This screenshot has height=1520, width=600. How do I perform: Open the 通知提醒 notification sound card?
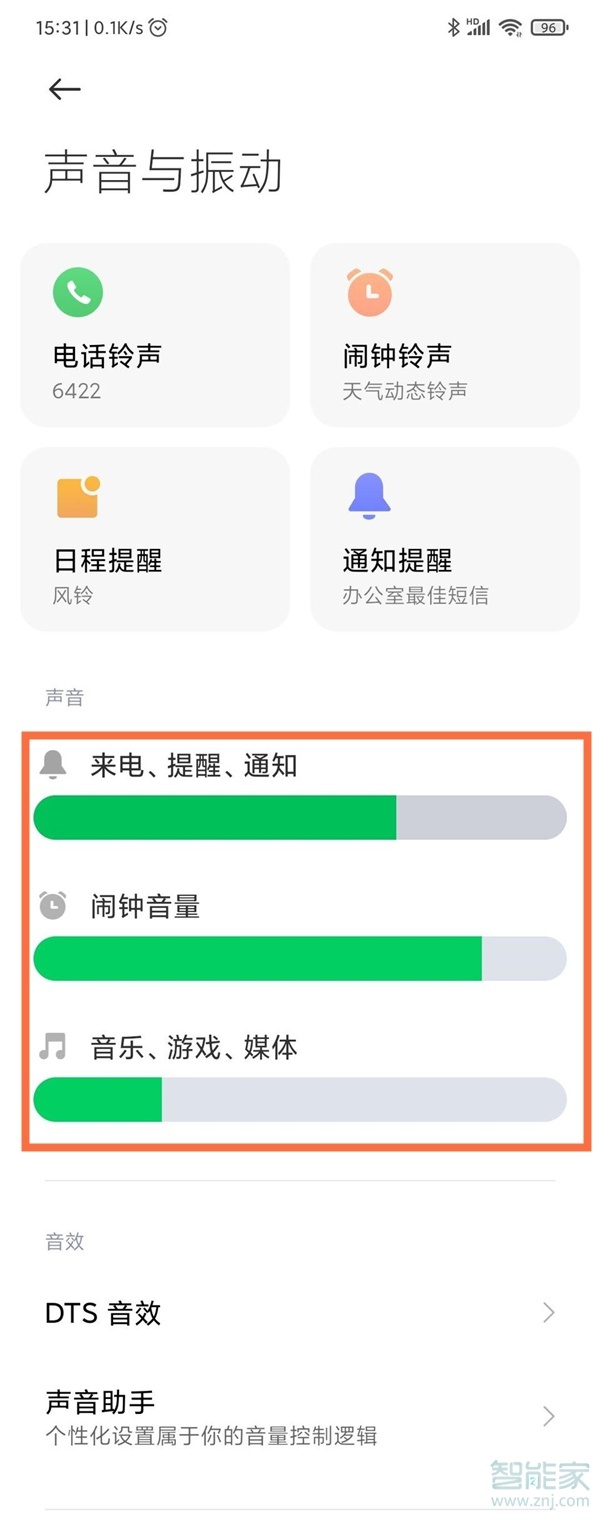point(444,539)
